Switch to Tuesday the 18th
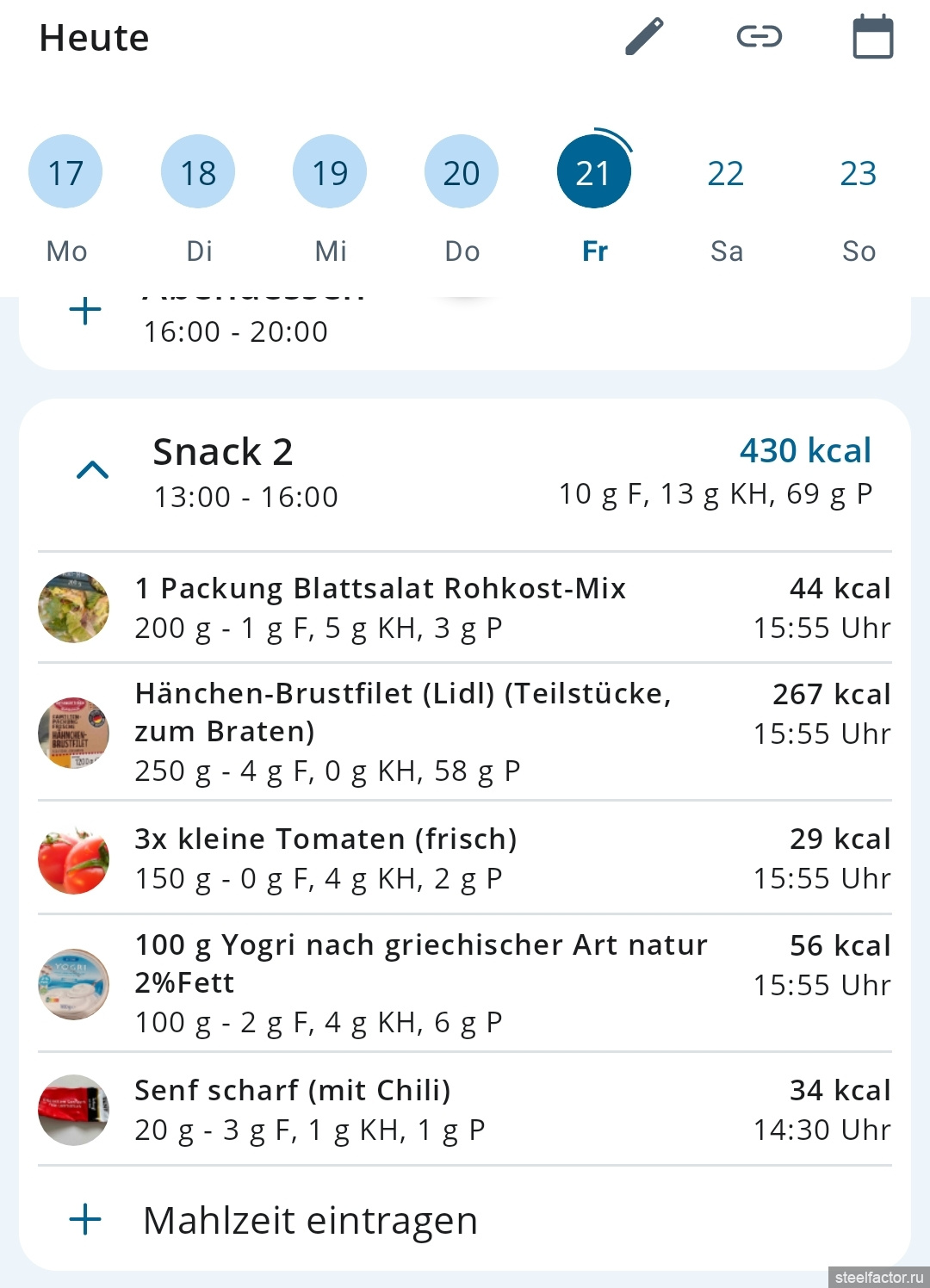The width and height of the screenshot is (930, 1288). click(198, 172)
